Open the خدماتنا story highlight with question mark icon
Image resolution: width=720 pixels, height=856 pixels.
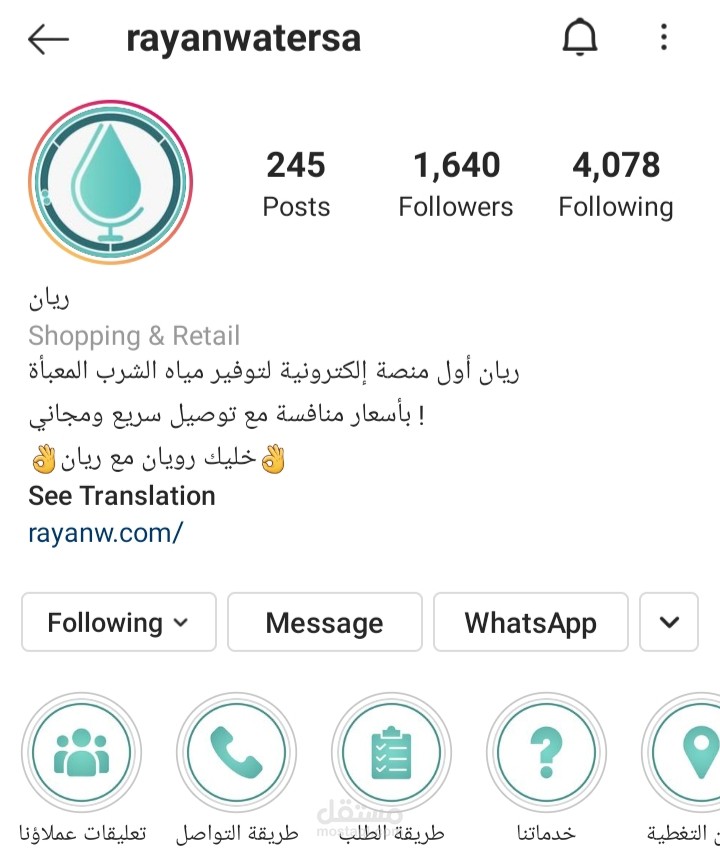click(546, 752)
